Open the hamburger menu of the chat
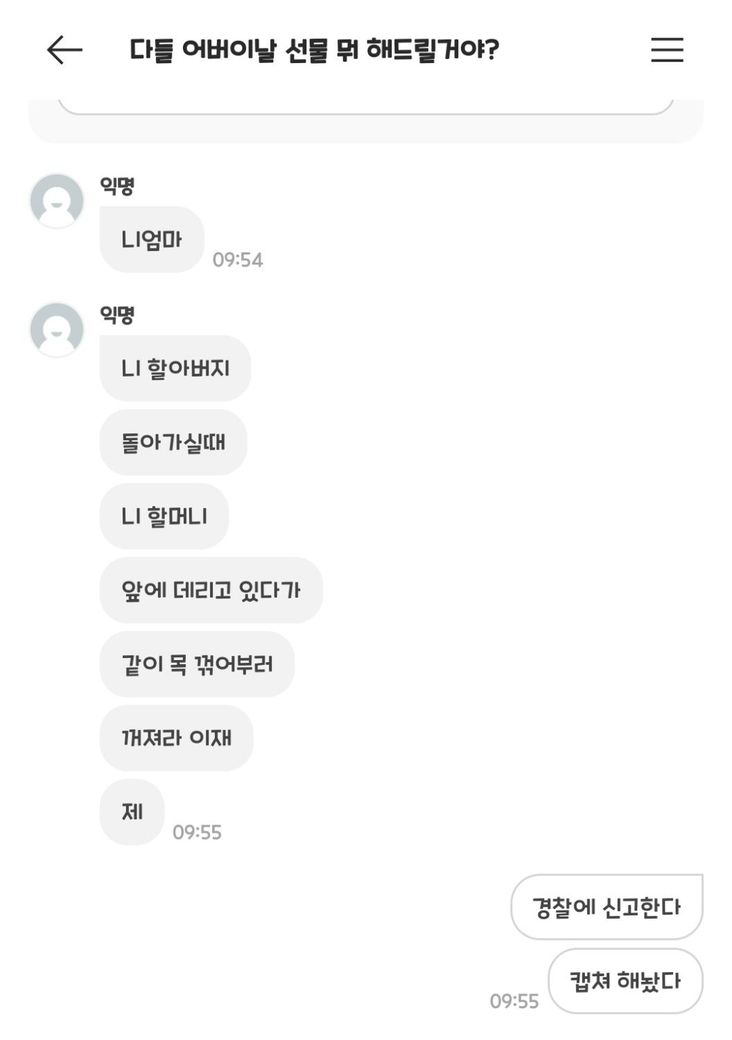 pyautogui.click(x=667, y=50)
